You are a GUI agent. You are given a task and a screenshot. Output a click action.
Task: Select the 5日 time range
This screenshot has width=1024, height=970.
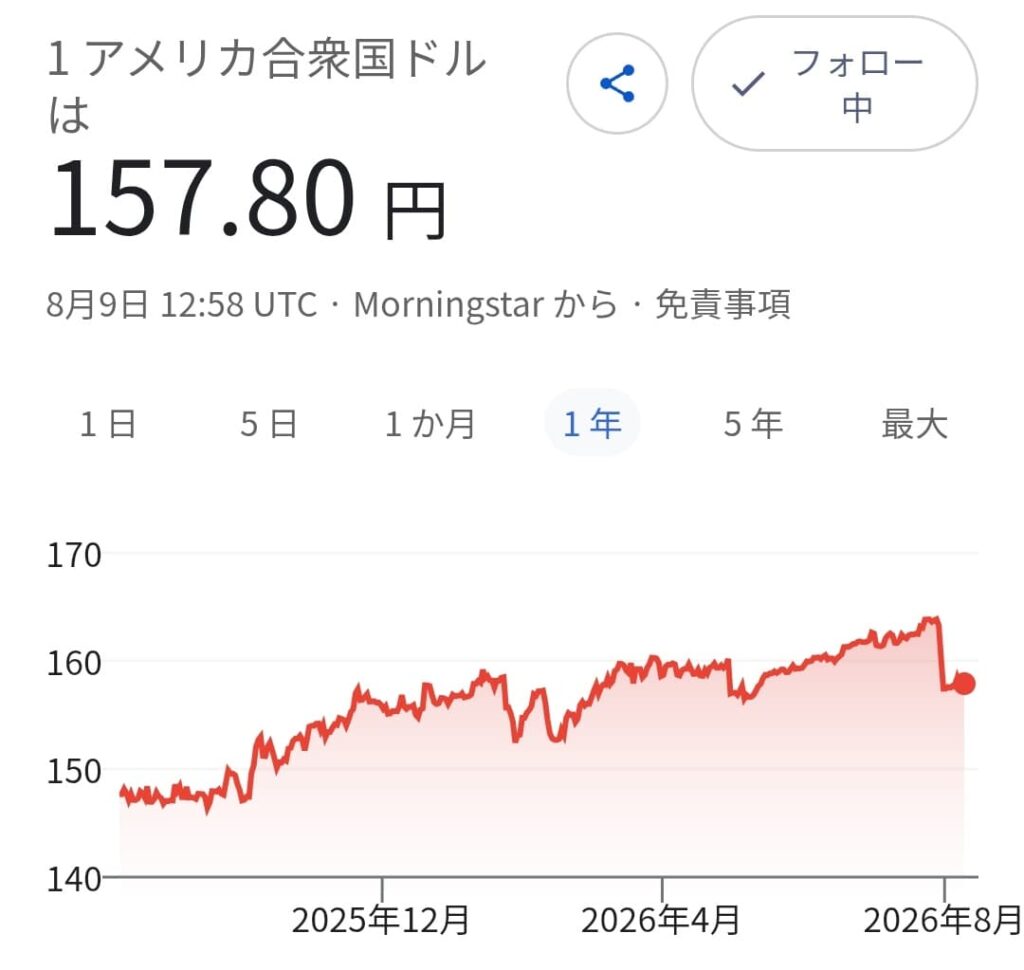click(268, 423)
